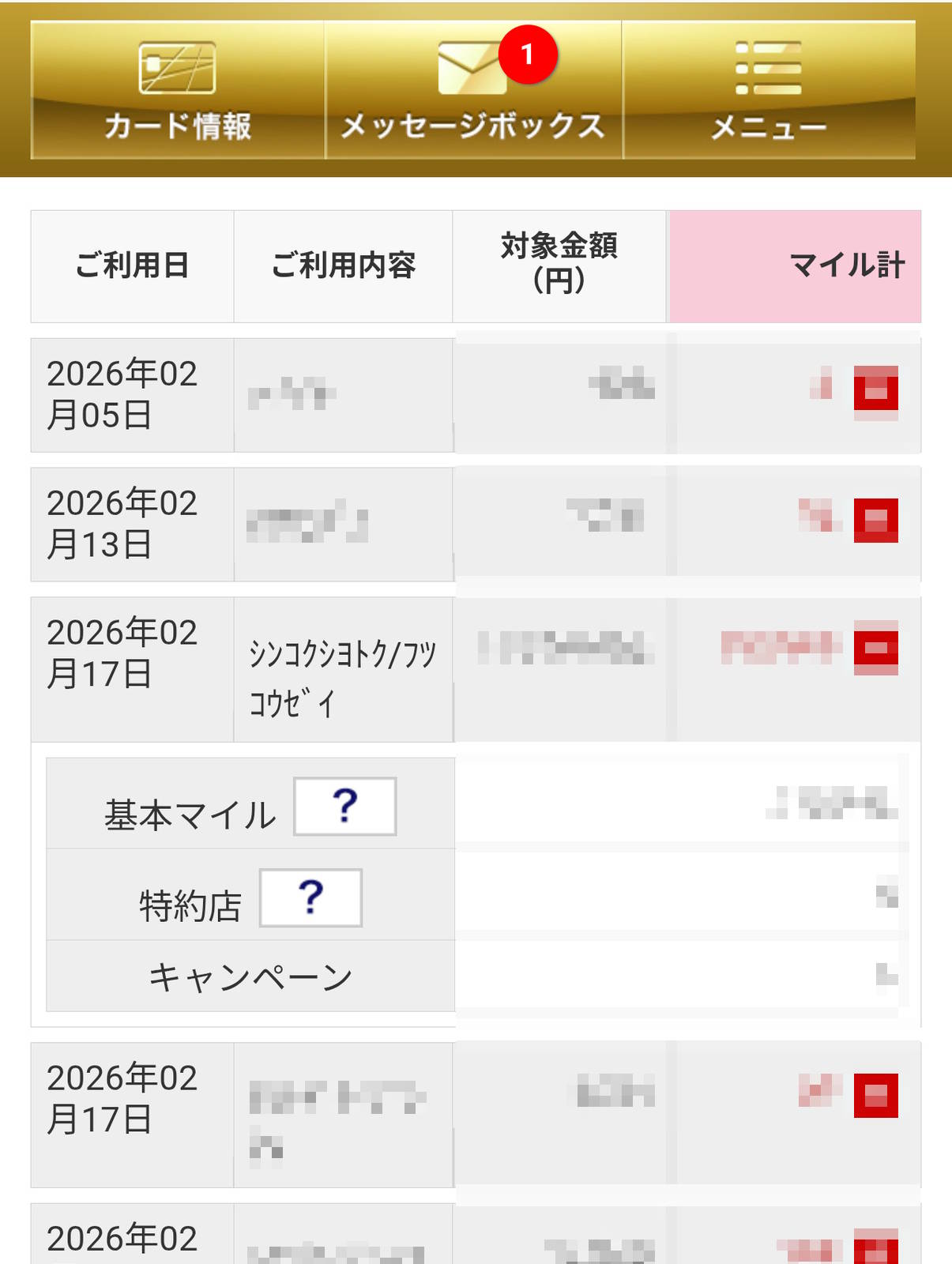Click the 対象金額（円） column header

[x=559, y=266]
